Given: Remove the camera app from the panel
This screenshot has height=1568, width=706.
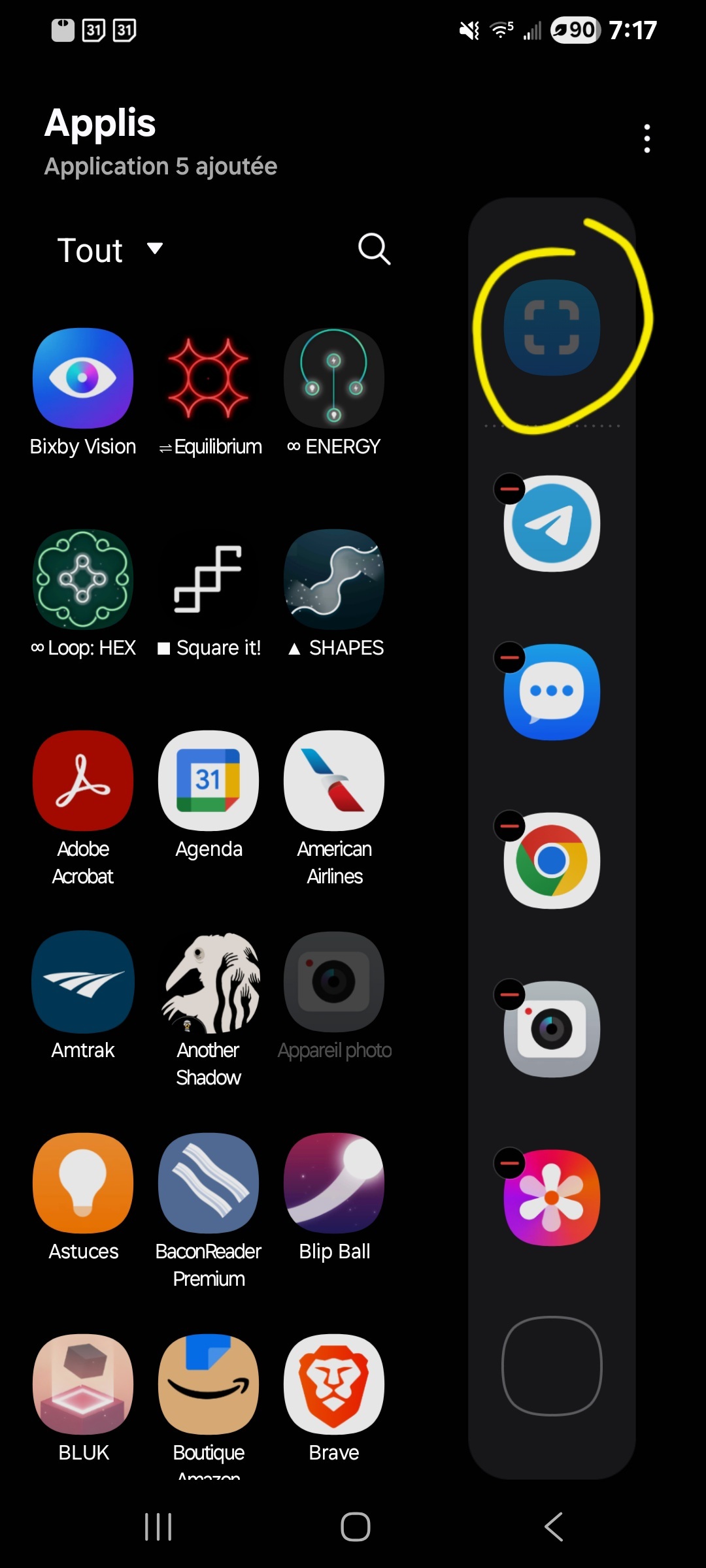Looking at the screenshot, I should (x=509, y=995).
